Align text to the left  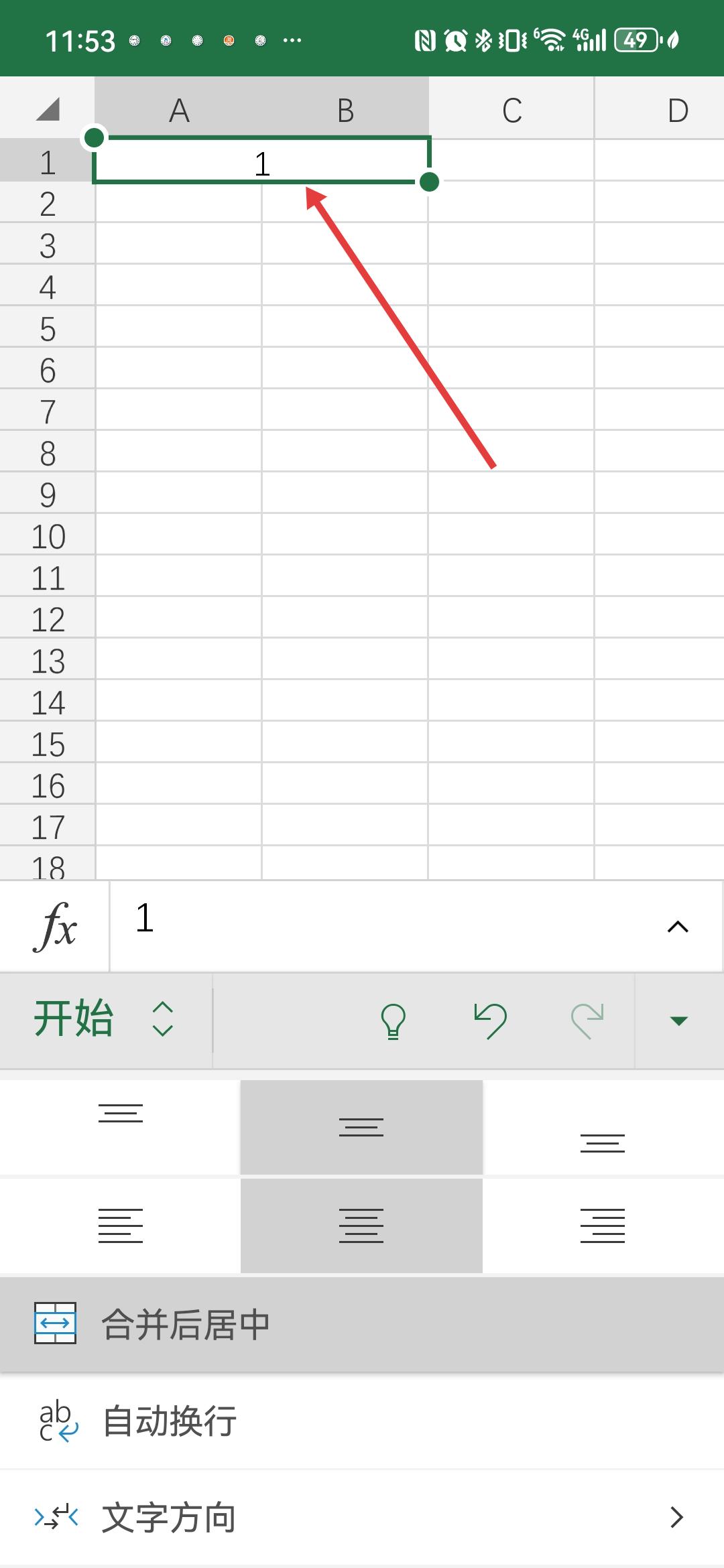click(121, 1225)
